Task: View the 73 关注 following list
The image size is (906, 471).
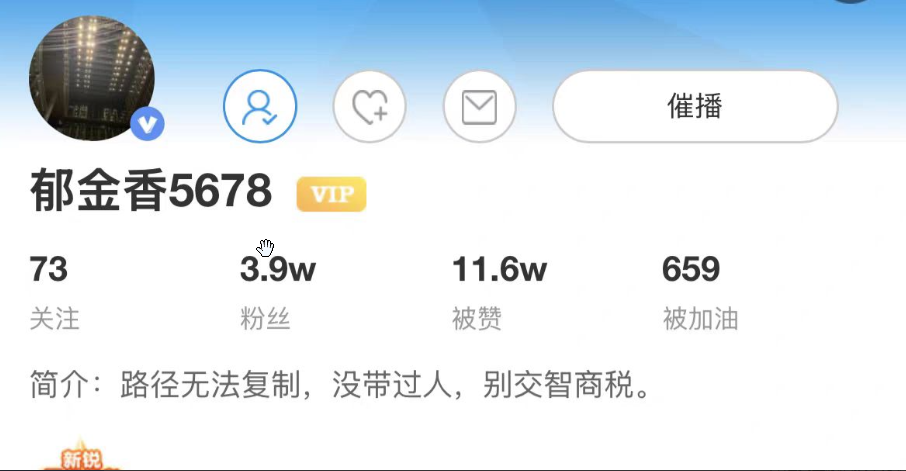Action: (x=53, y=292)
